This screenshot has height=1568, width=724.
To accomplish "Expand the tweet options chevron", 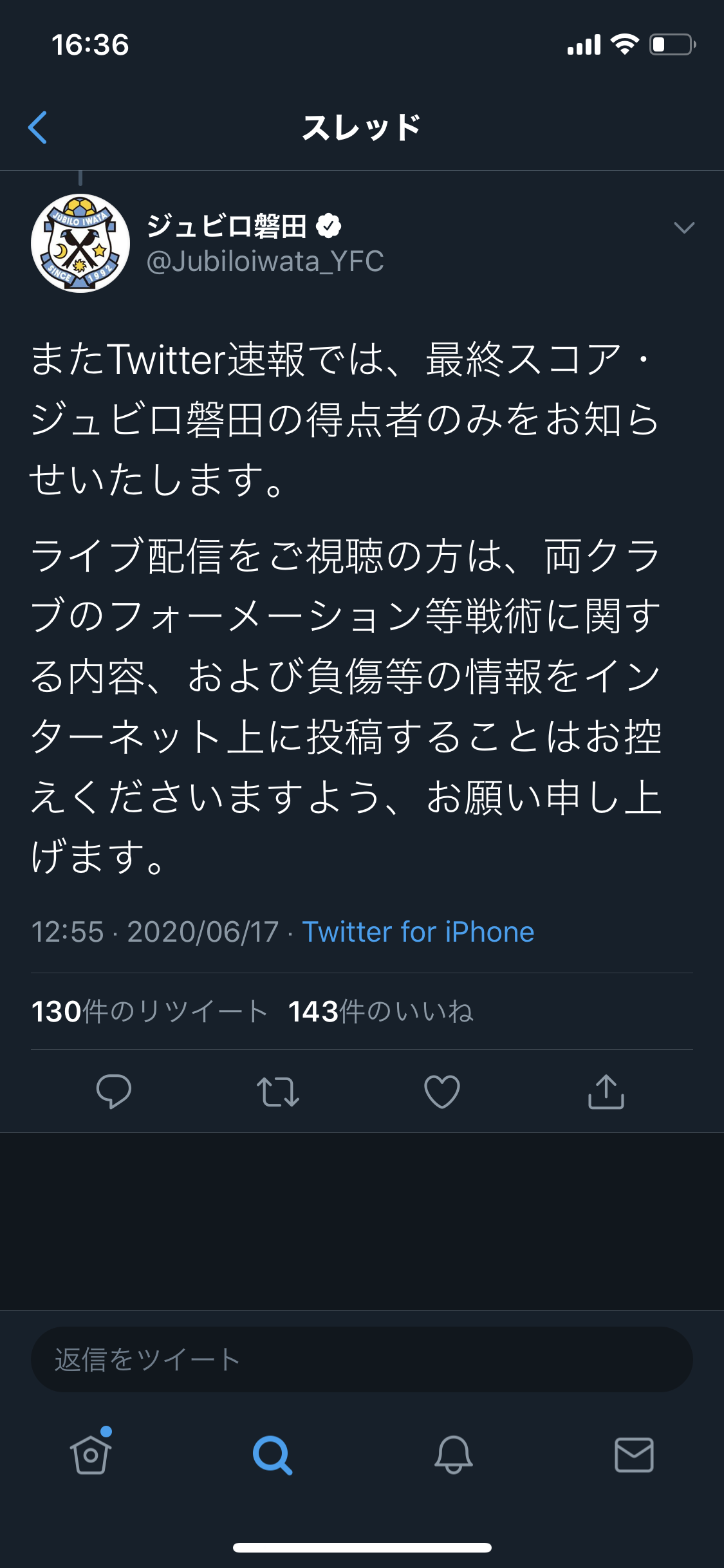I will (x=683, y=227).
